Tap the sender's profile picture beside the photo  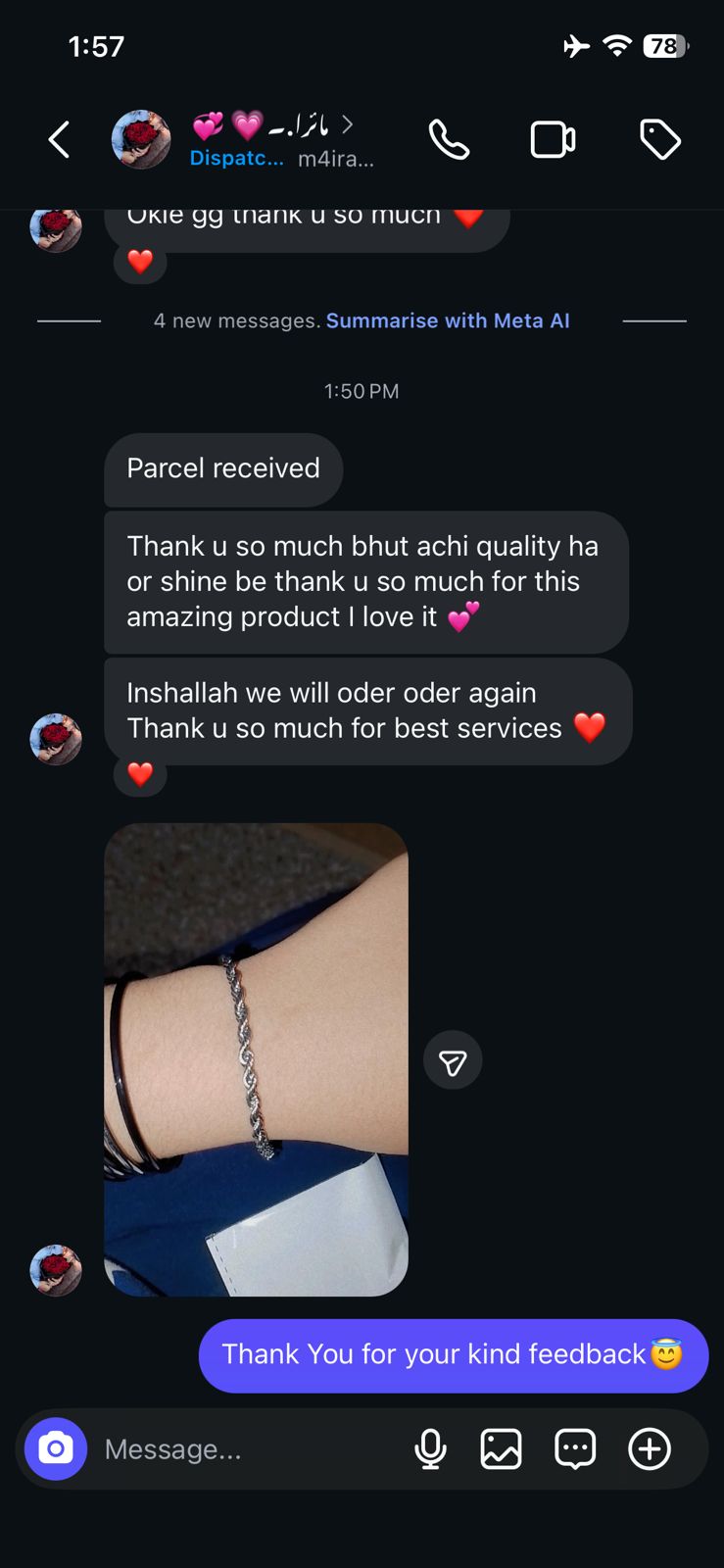tap(56, 1268)
